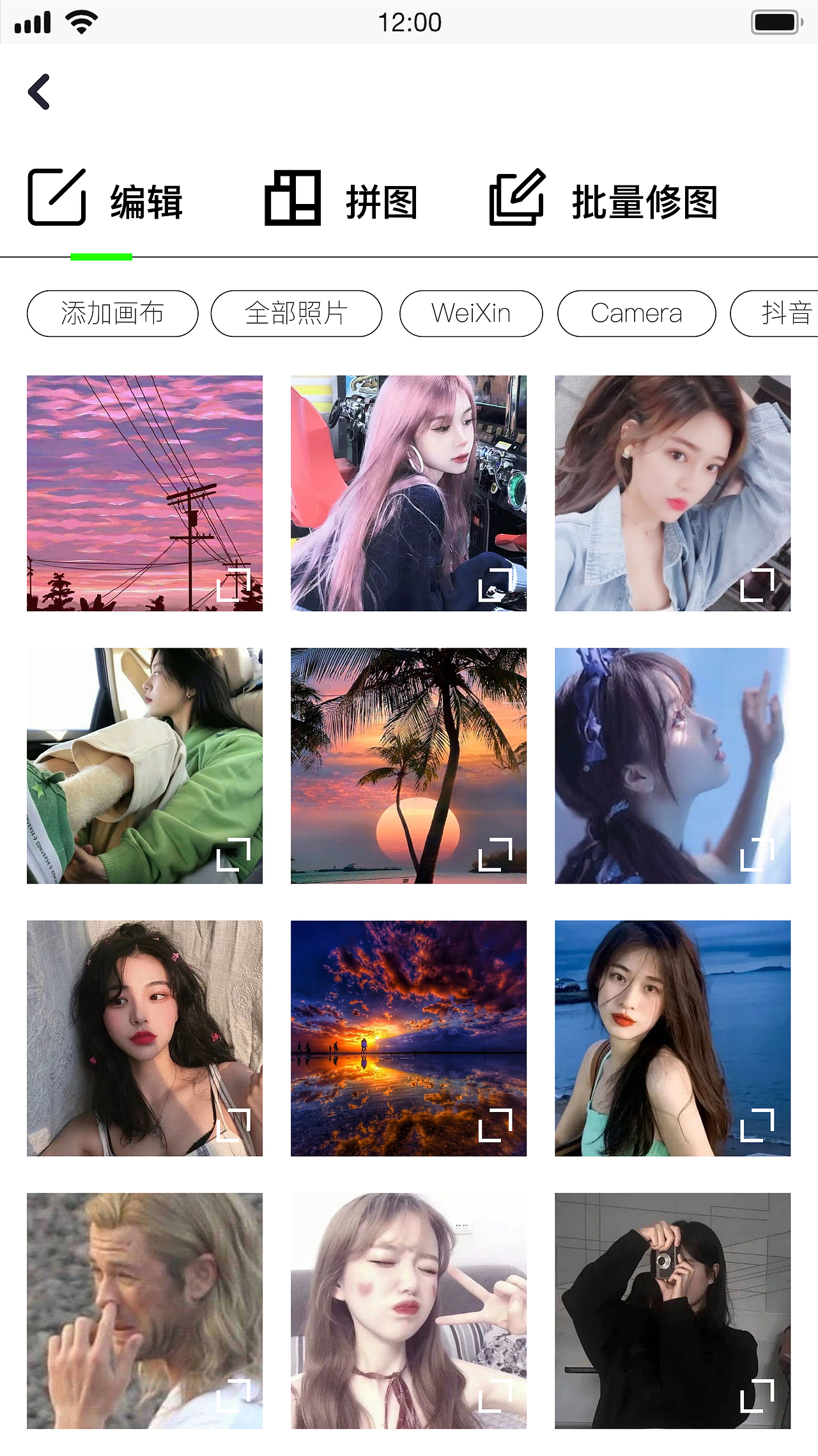The image size is (818, 1456).
Task: Tap the 添加画布 chip
Action: pos(112,313)
